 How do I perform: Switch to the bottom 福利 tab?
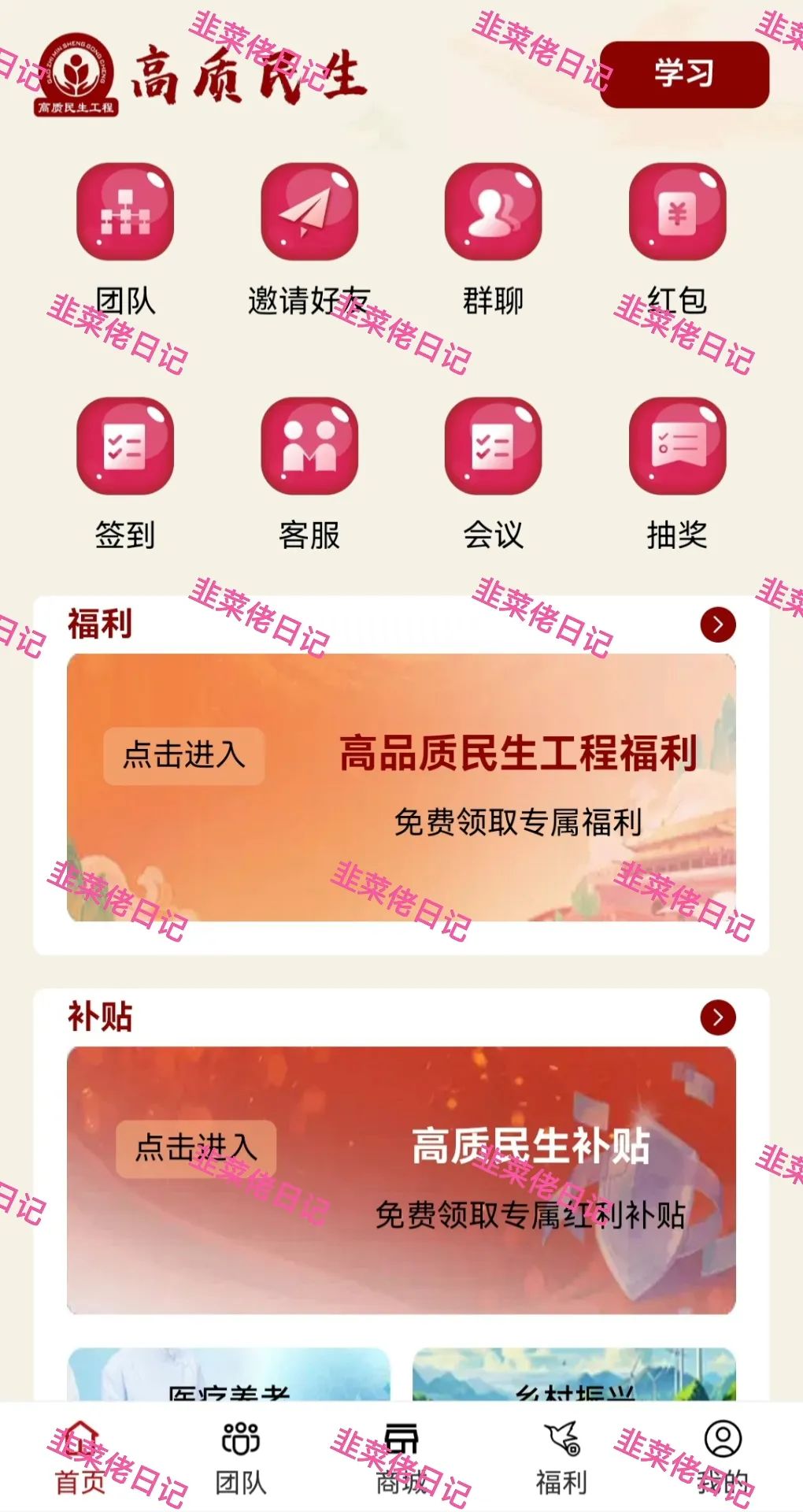562,1458
